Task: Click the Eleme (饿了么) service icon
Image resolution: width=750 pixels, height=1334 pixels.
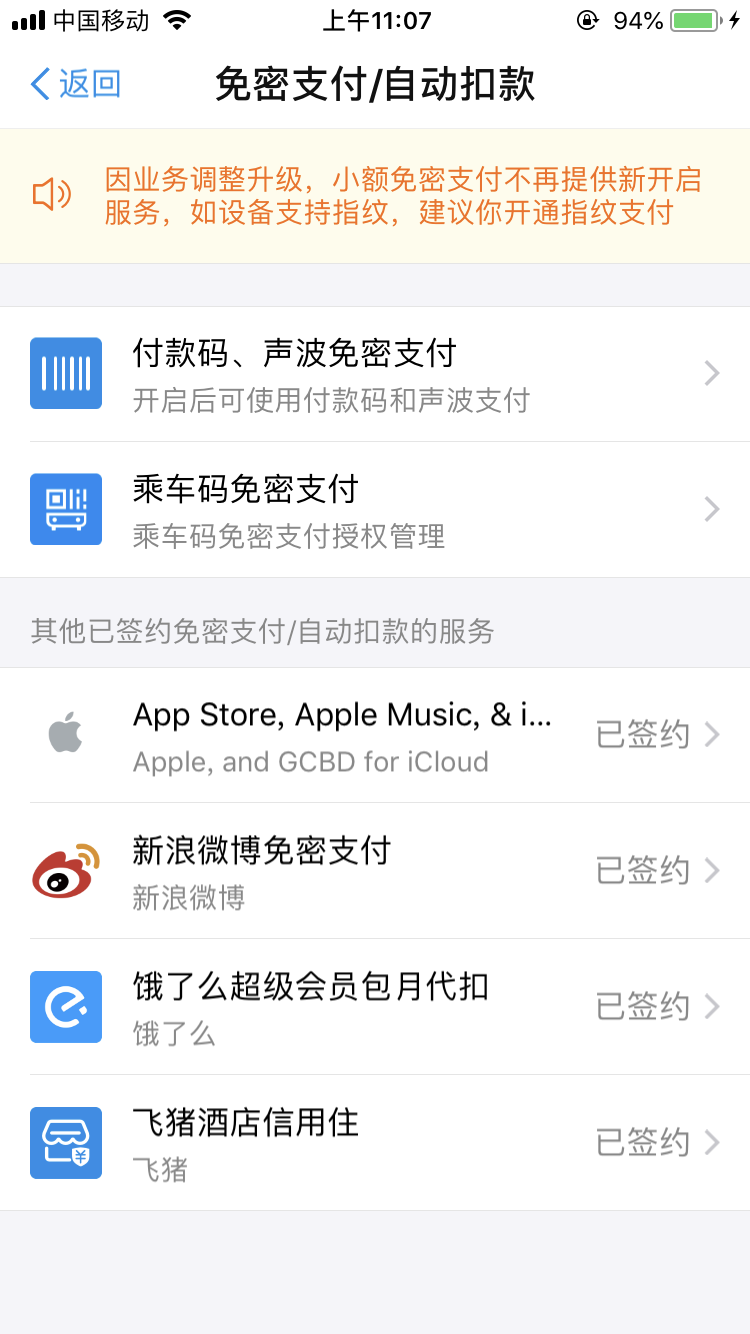Action: click(x=66, y=1007)
